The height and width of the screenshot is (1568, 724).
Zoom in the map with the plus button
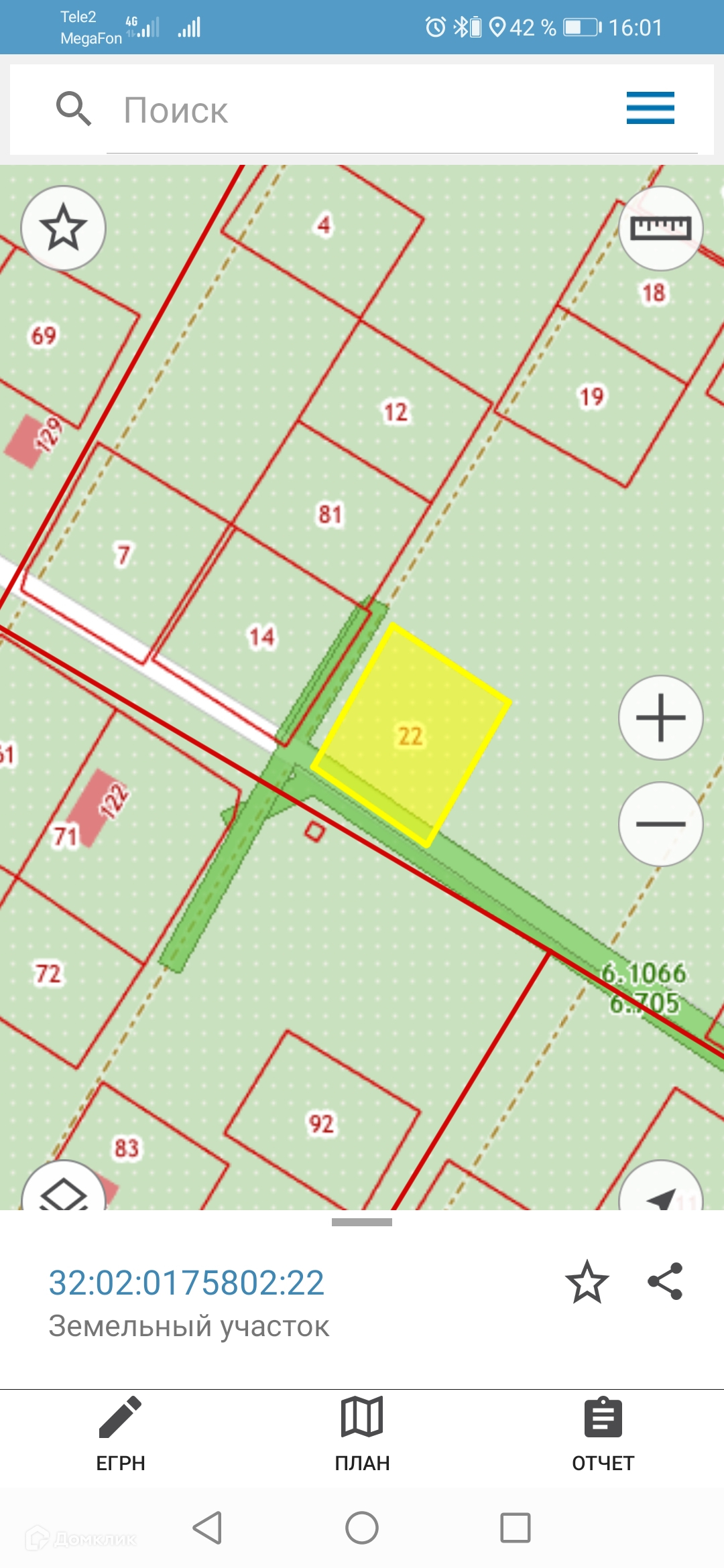tap(660, 718)
